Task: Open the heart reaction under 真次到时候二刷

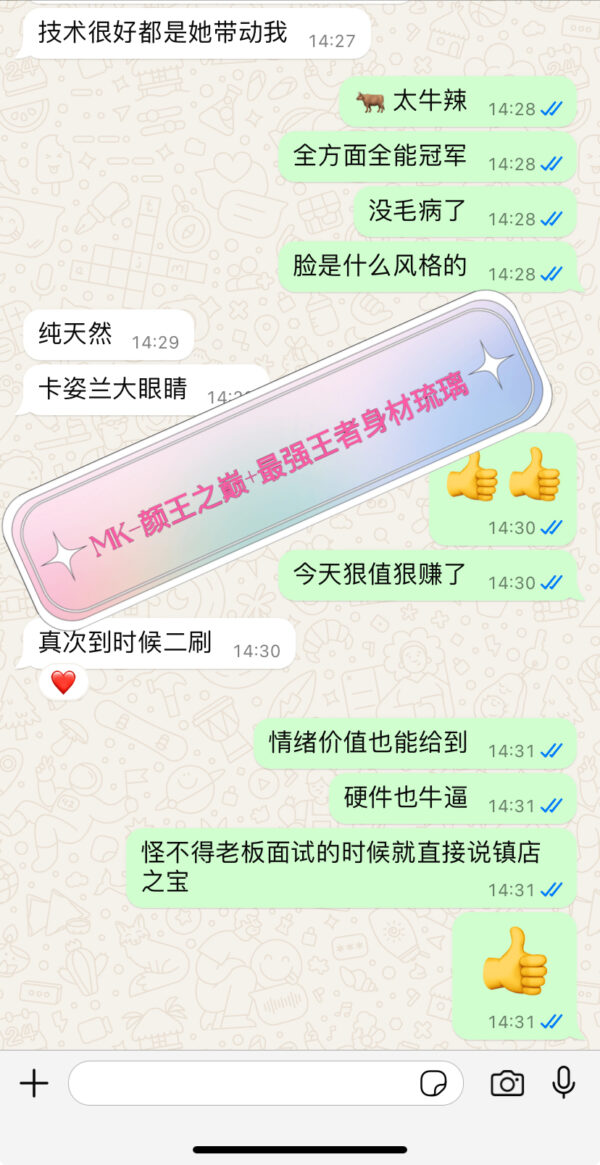Action: (63, 682)
